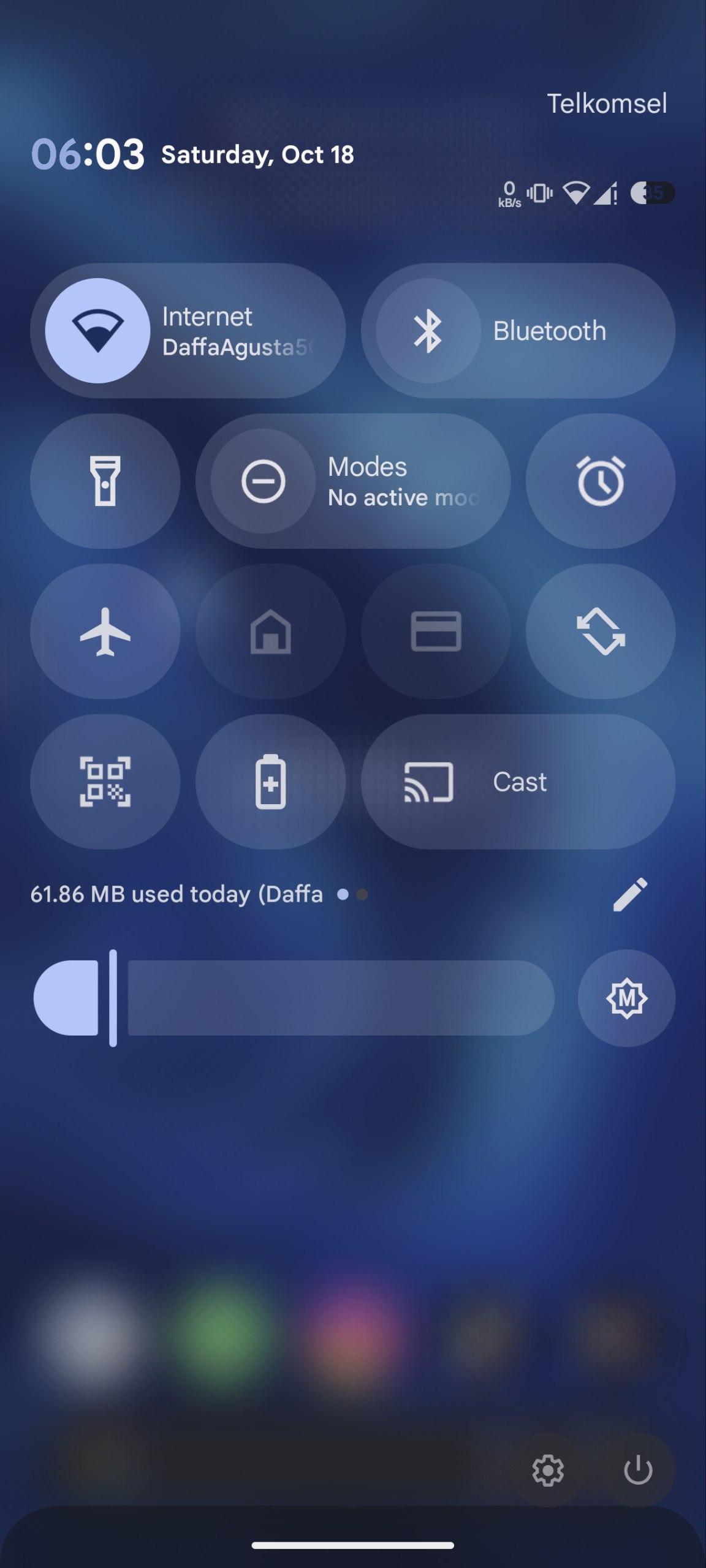Open system settings via gear icon

(x=548, y=1469)
